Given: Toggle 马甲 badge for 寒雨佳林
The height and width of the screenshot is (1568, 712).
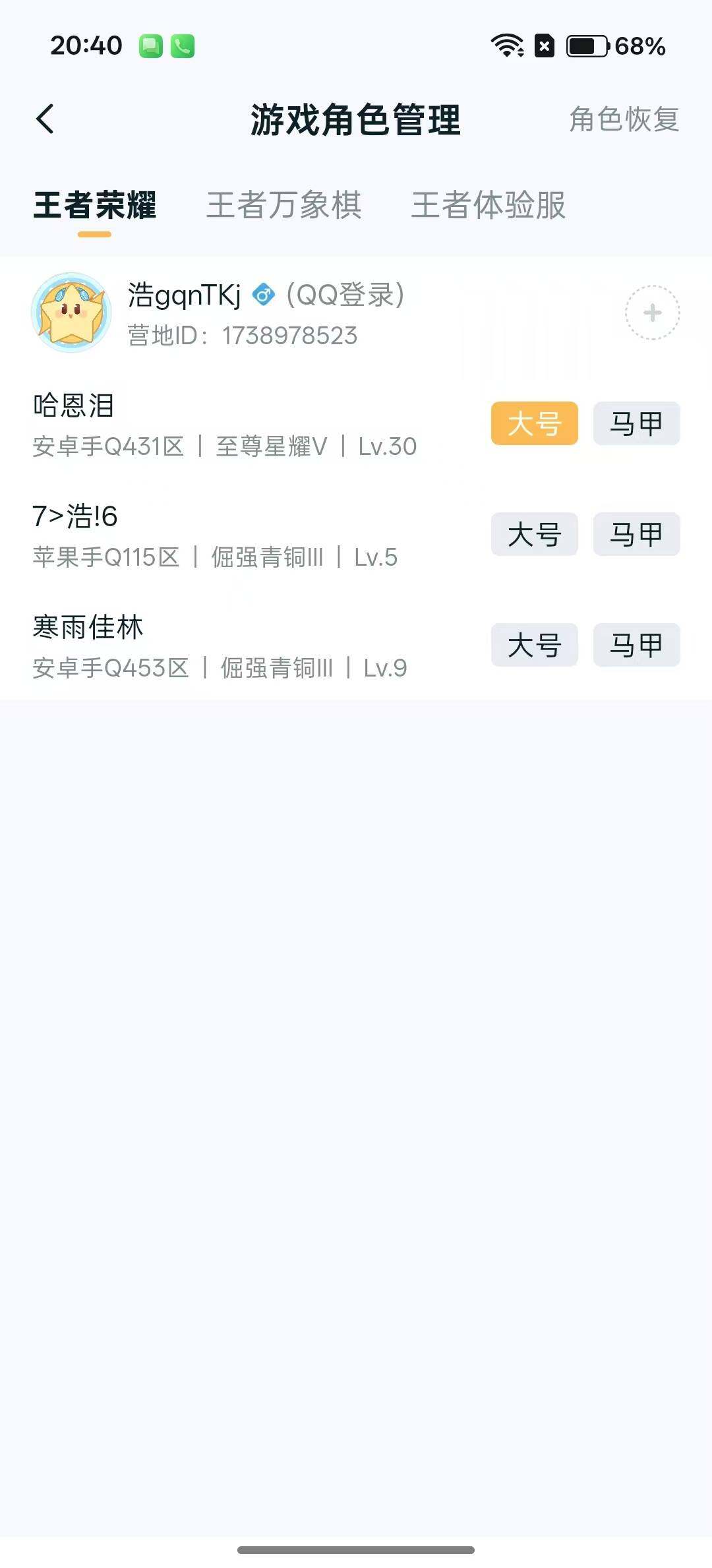Looking at the screenshot, I should [636, 645].
